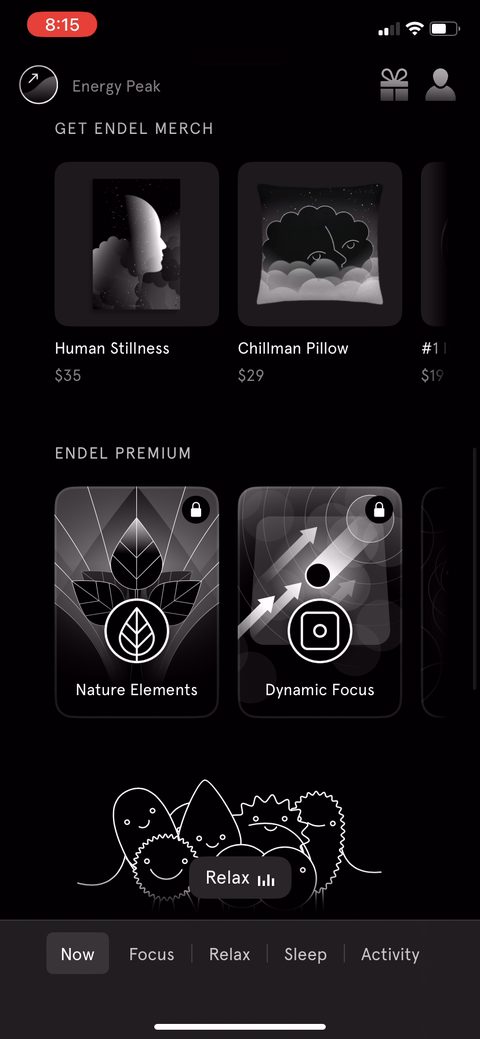Switch to the Now tab

[x=78, y=954]
